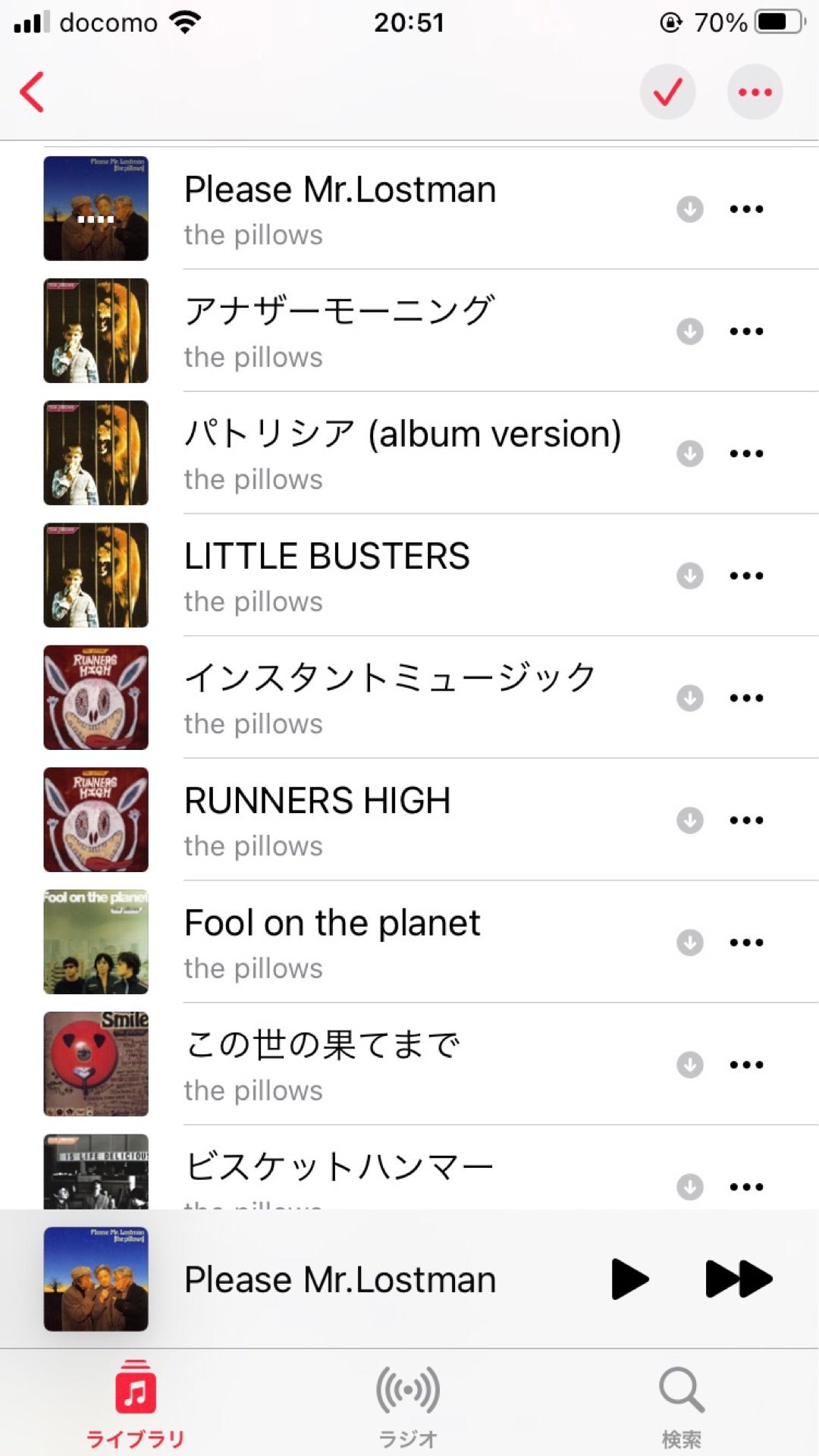Go back using the red back arrow
Image resolution: width=819 pixels, height=1456 pixels.
(32, 93)
